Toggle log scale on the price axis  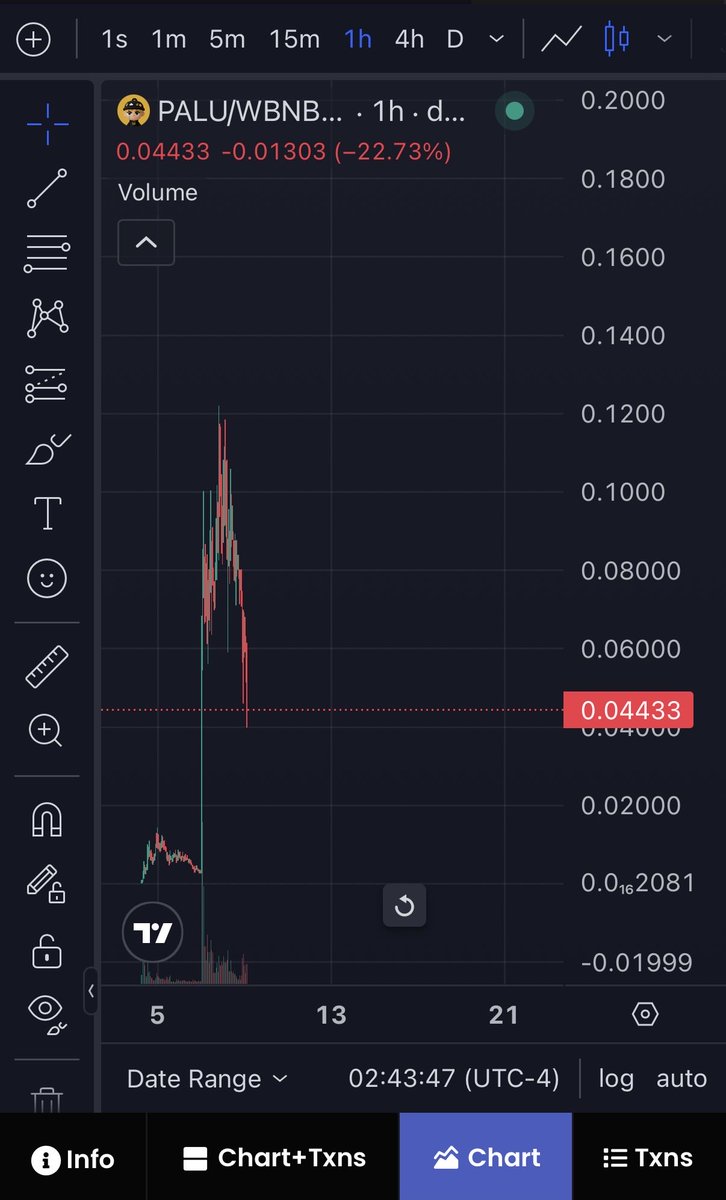tap(616, 1079)
